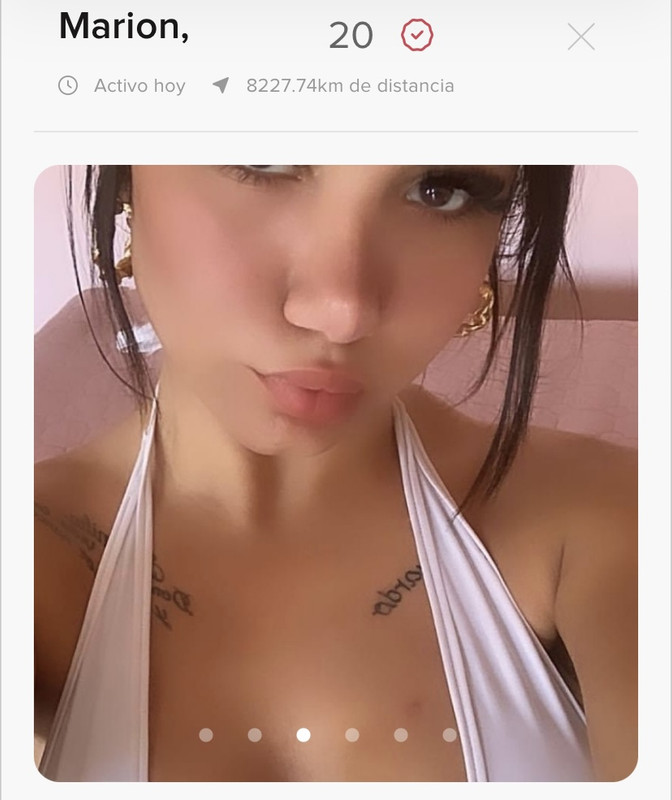Viewport: 672px width, 800px height.
Task: Jump to the first photo dot
Action: (x=206, y=735)
